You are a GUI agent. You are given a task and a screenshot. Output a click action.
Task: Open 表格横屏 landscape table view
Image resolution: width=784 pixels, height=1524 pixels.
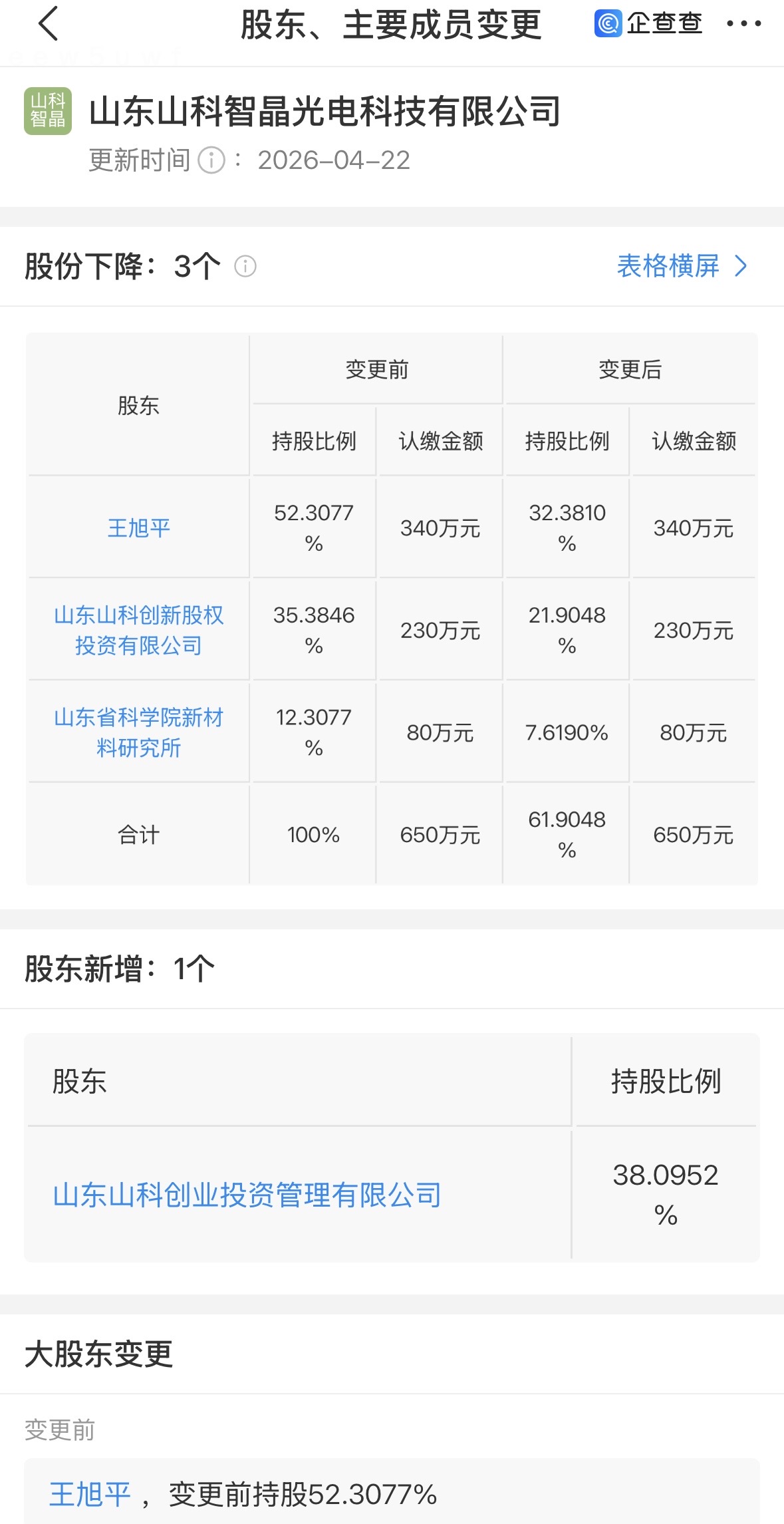point(682,267)
